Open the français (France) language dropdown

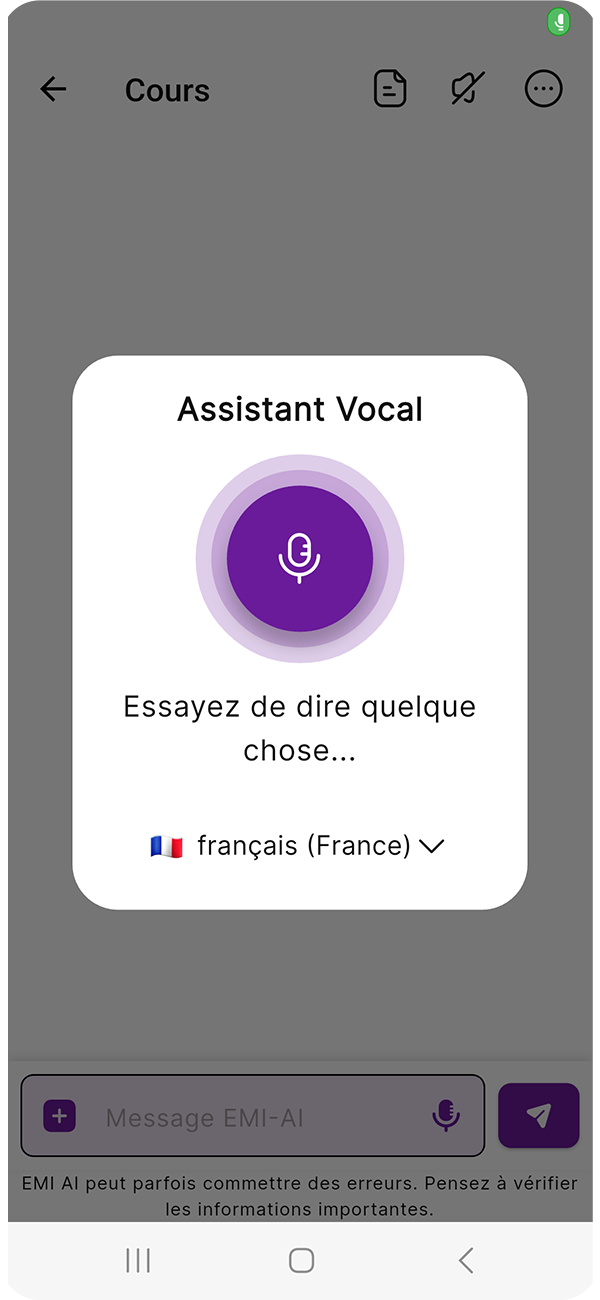(298, 846)
